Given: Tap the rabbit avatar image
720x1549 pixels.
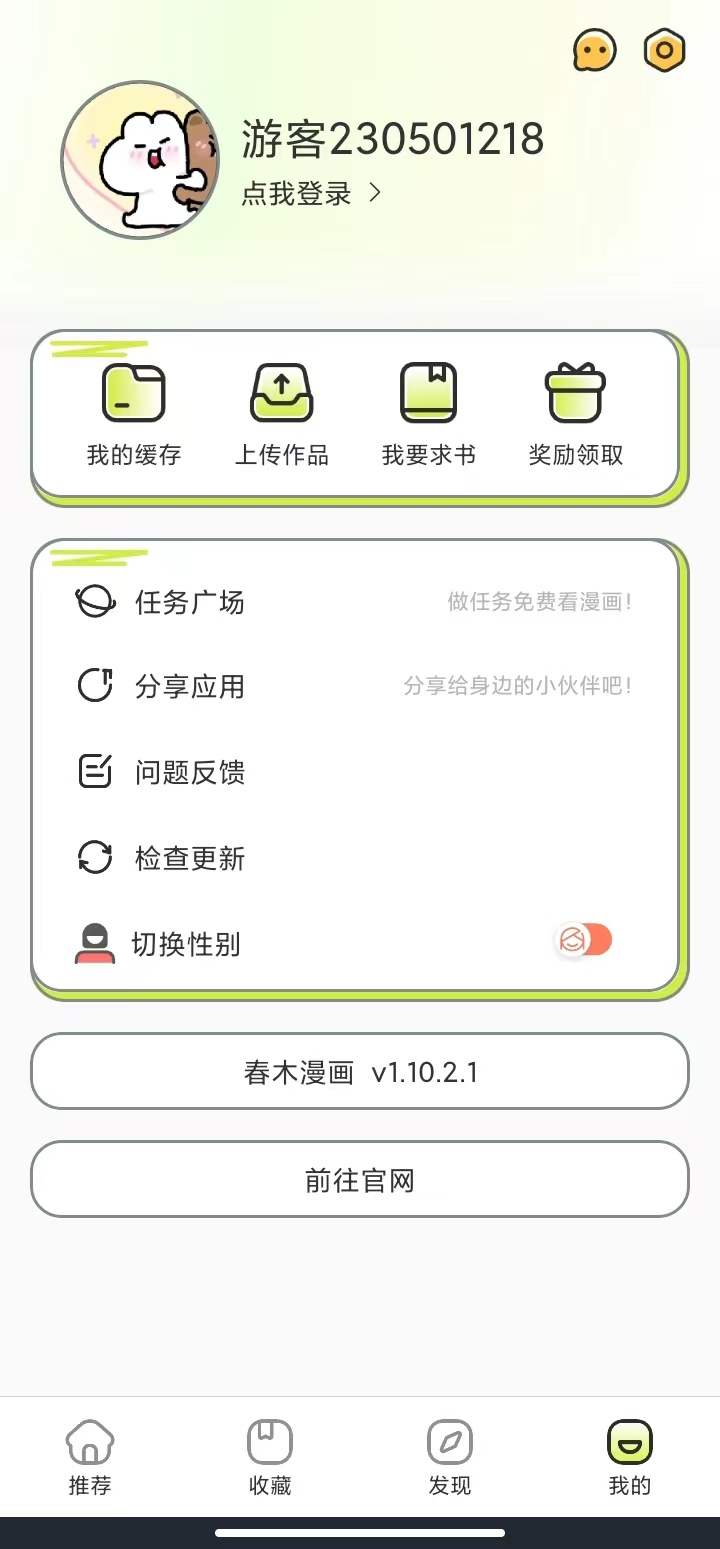Looking at the screenshot, I should (140, 160).
